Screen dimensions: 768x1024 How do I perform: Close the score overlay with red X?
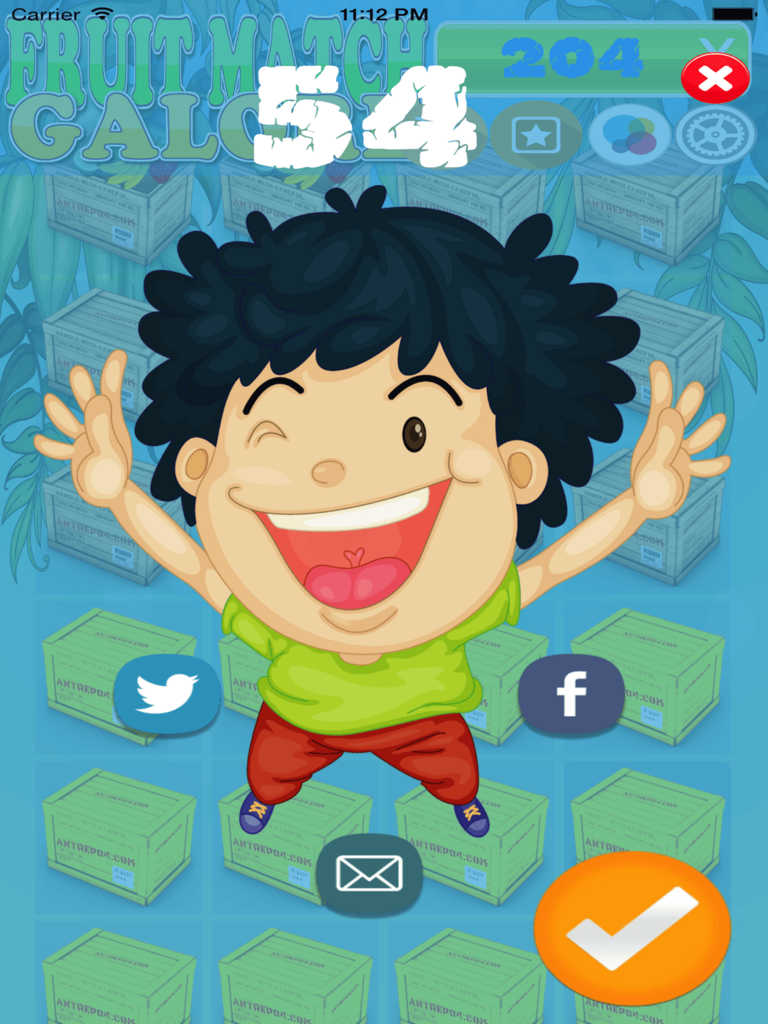click(x=715, y=79)
